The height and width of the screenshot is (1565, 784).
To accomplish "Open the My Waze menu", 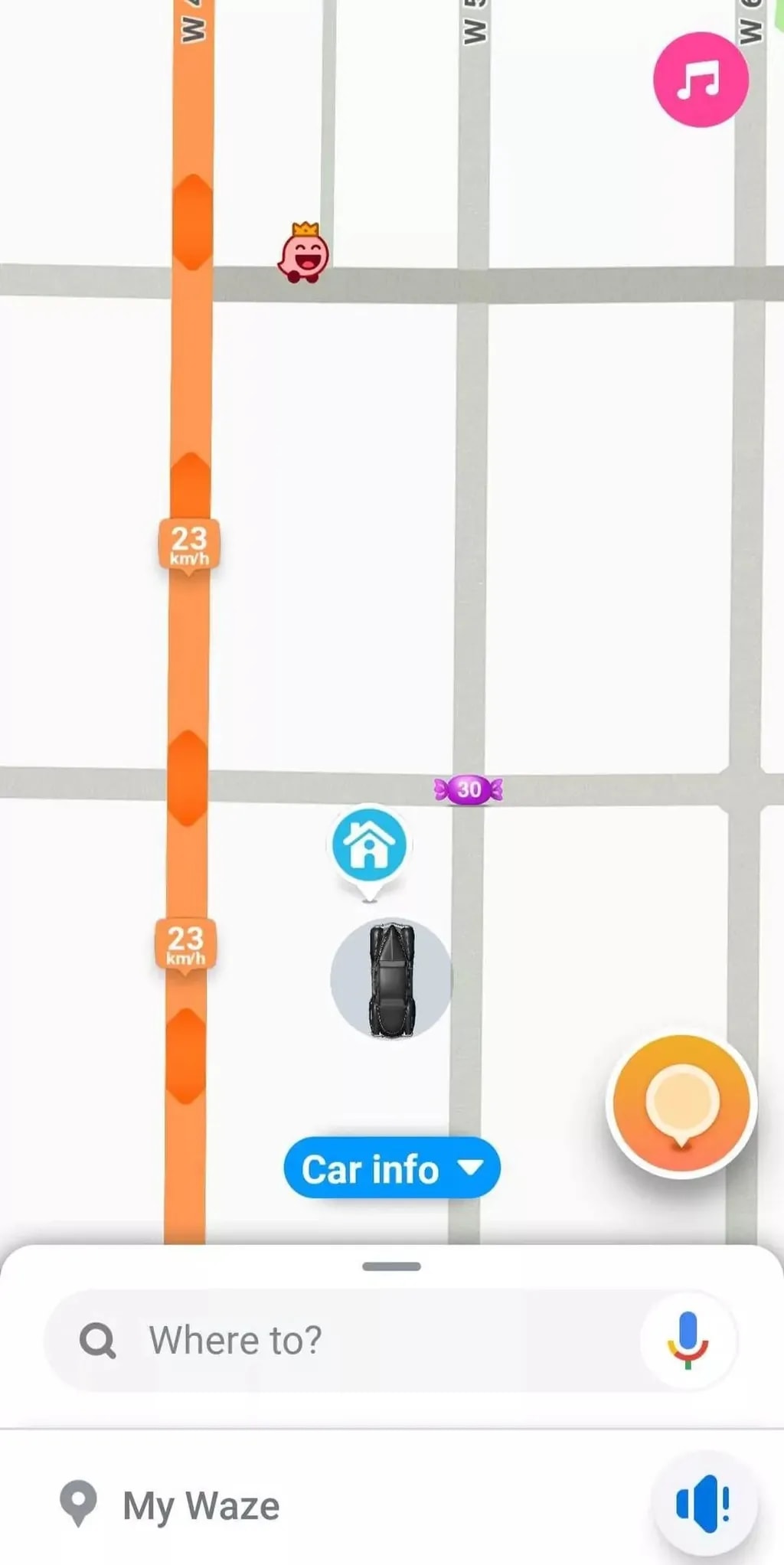I will 198,1504.
